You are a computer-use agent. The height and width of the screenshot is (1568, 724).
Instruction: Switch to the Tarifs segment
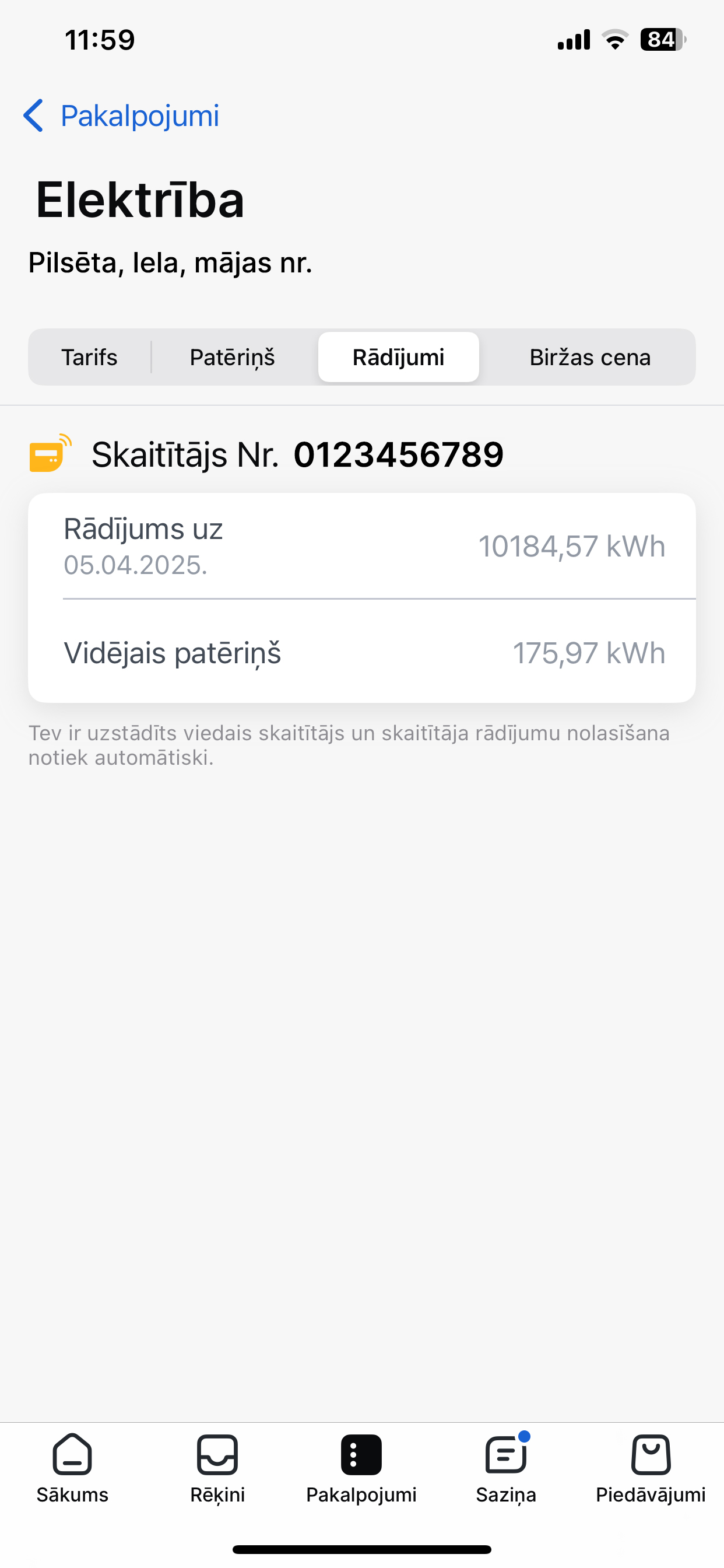[x=89, y=358]
